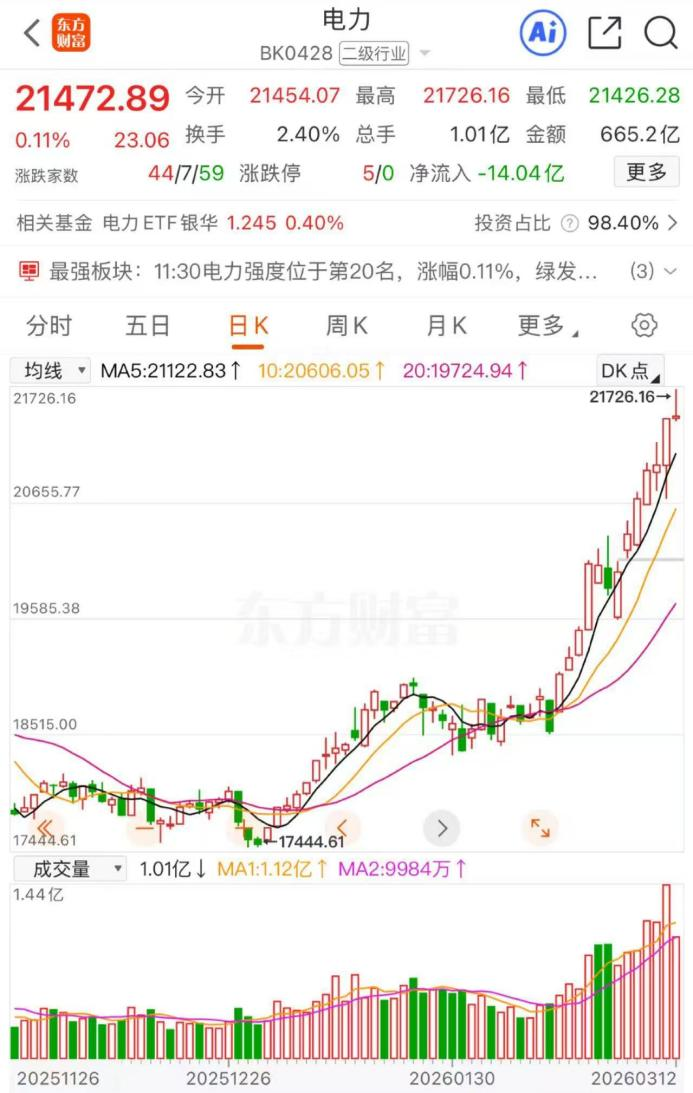Go back using the top-left arrow
The height and width of the screenshot is (1093, 693).
[32, 33]
